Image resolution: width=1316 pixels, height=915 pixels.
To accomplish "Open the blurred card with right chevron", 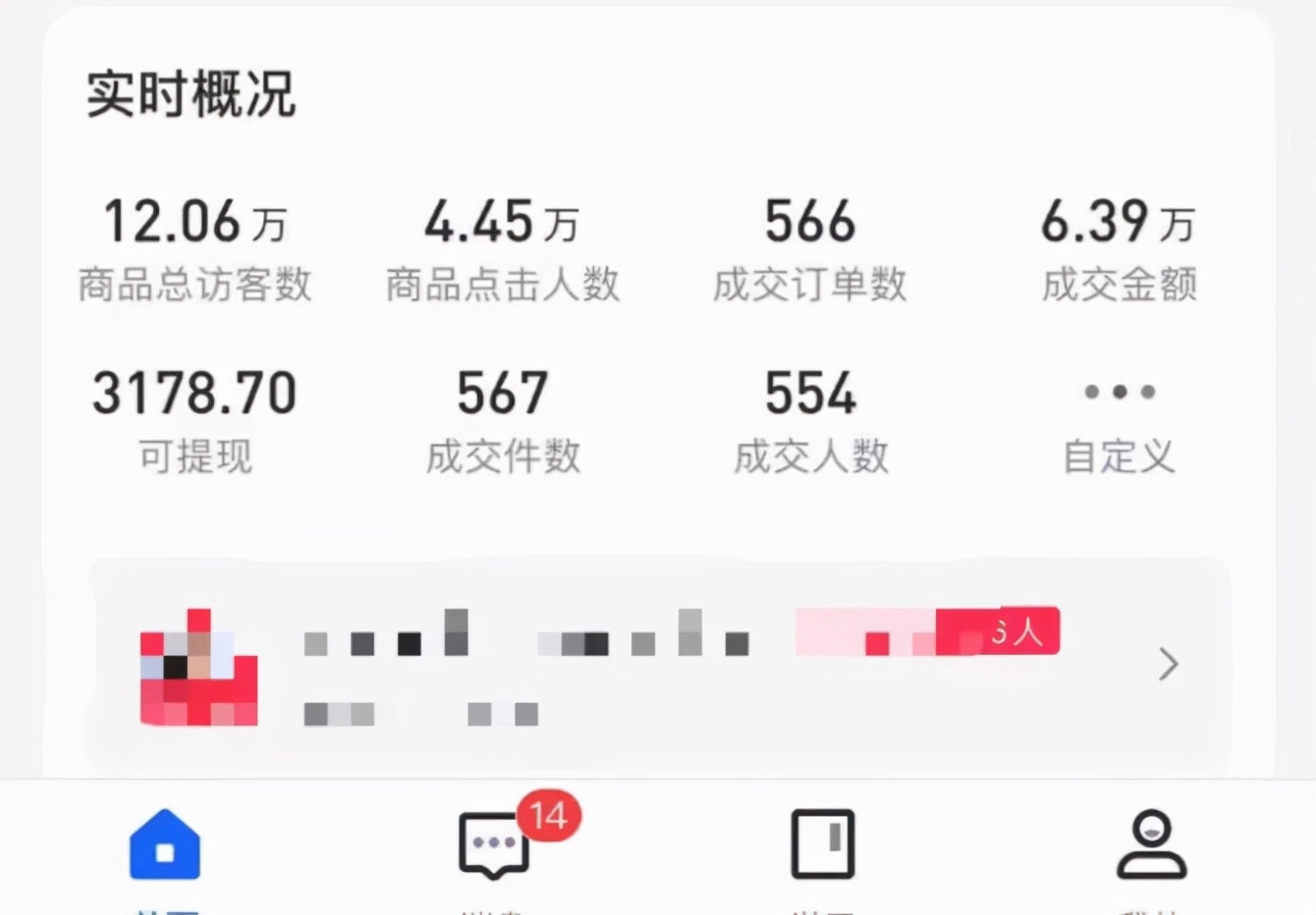I will click(658, 665).
